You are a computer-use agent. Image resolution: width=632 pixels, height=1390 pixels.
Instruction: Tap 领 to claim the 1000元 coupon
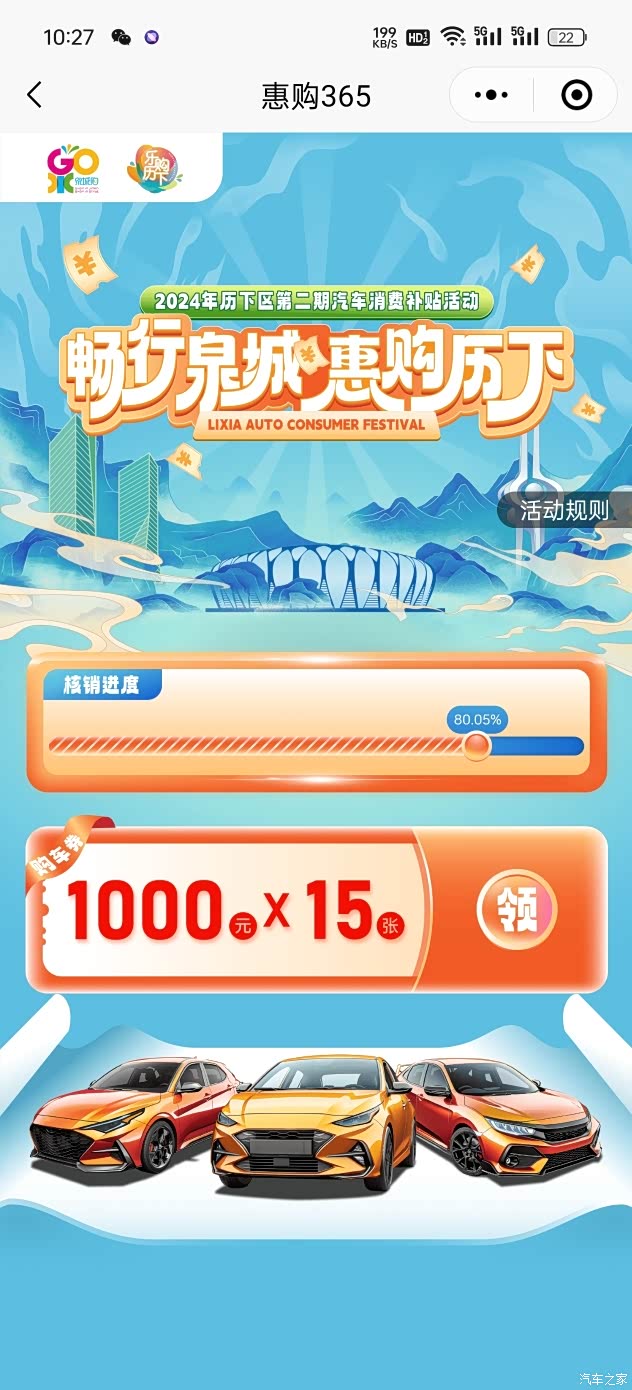tap(517, 911)
